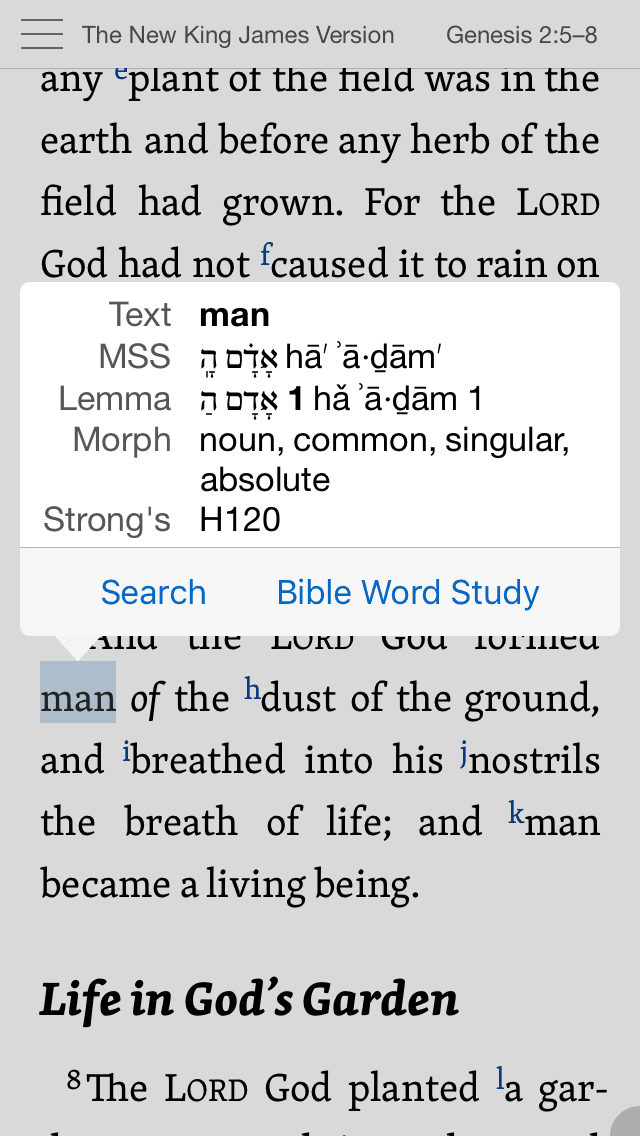
Task: Open footnote f before caused
Action: pyautogui.click(x=266, y=256)
